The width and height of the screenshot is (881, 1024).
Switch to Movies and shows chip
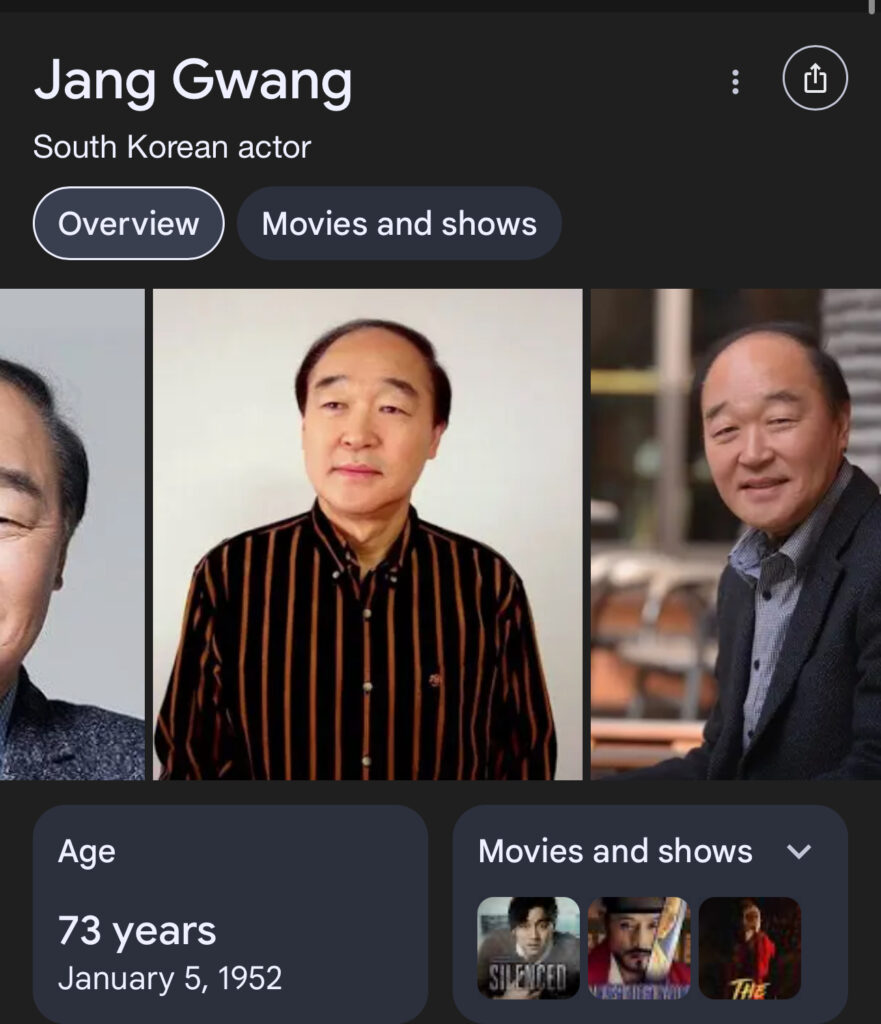point(399,223)
